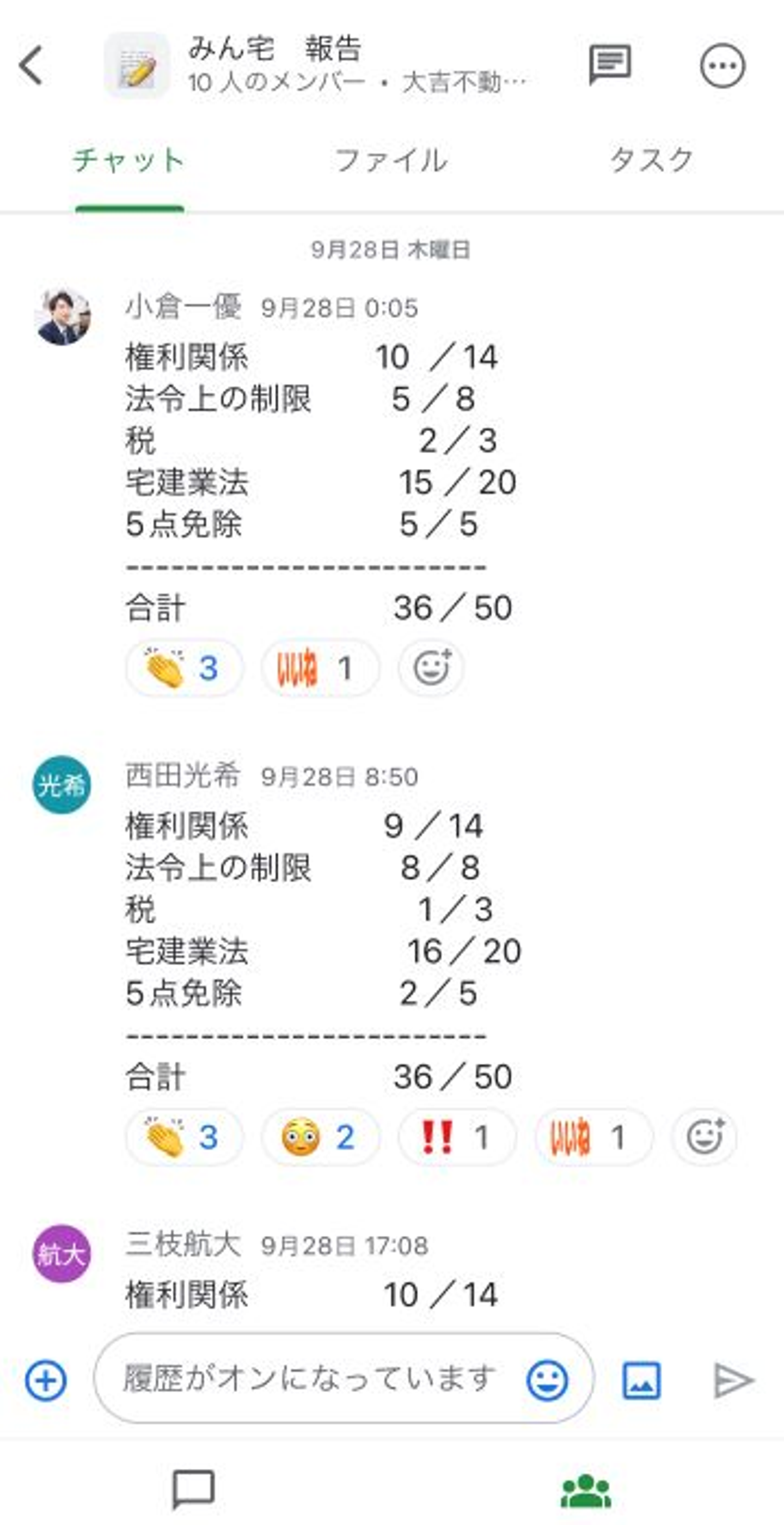Tap the flushed face reaction on 西田光希's message
The height and width of the screenshot is (1525, 784).
pos(320,1137)
